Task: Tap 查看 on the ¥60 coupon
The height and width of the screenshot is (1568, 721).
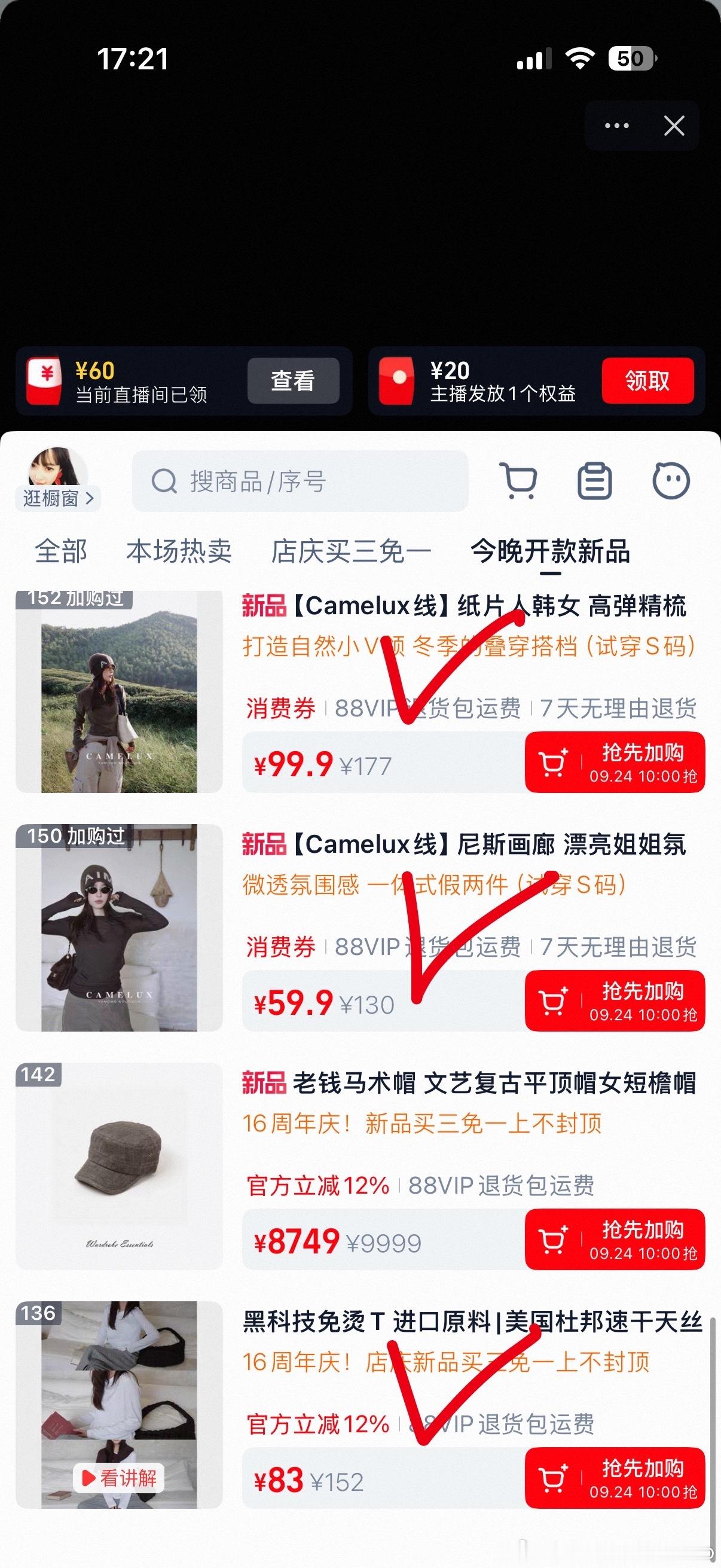Action: (x=294, y=380)
